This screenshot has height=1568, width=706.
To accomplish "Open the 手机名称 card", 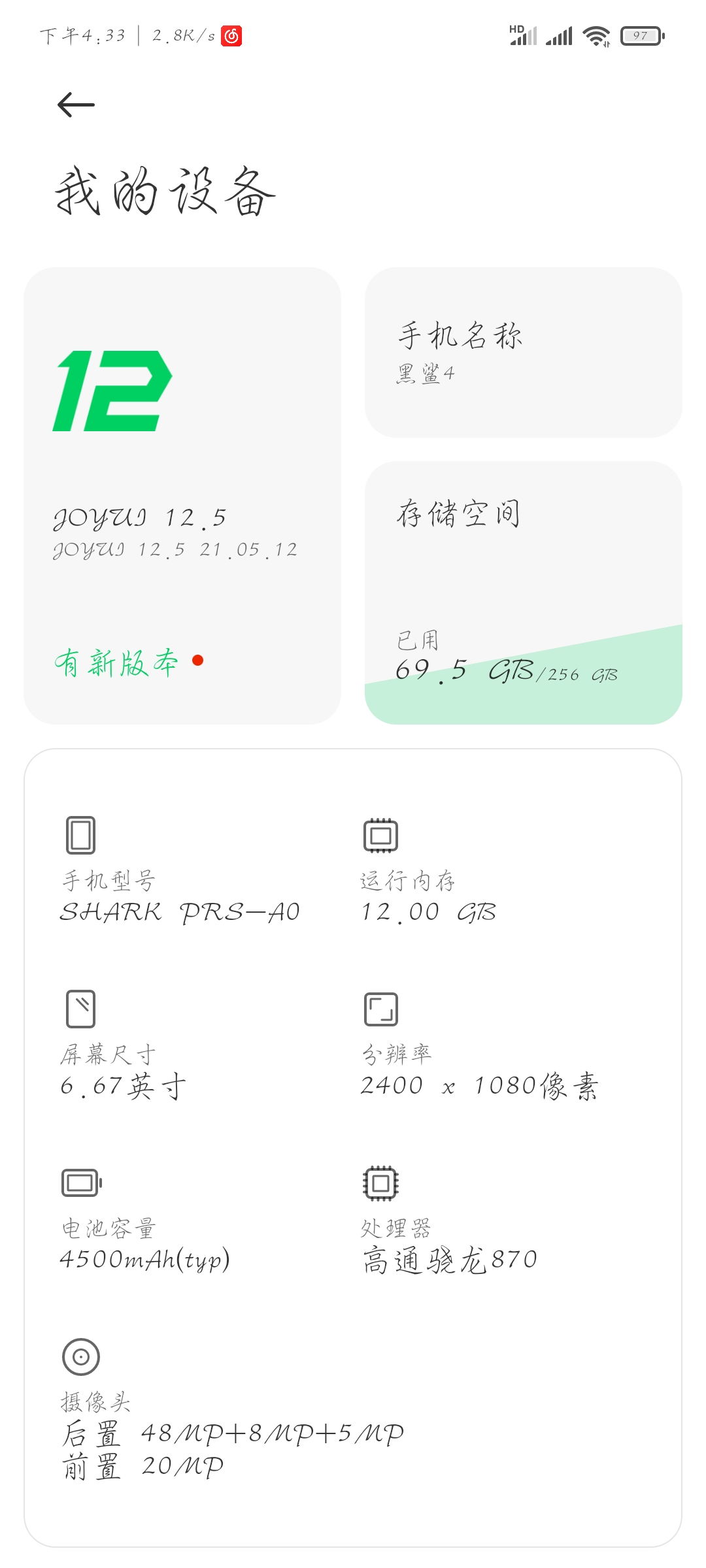I will 523,352.
